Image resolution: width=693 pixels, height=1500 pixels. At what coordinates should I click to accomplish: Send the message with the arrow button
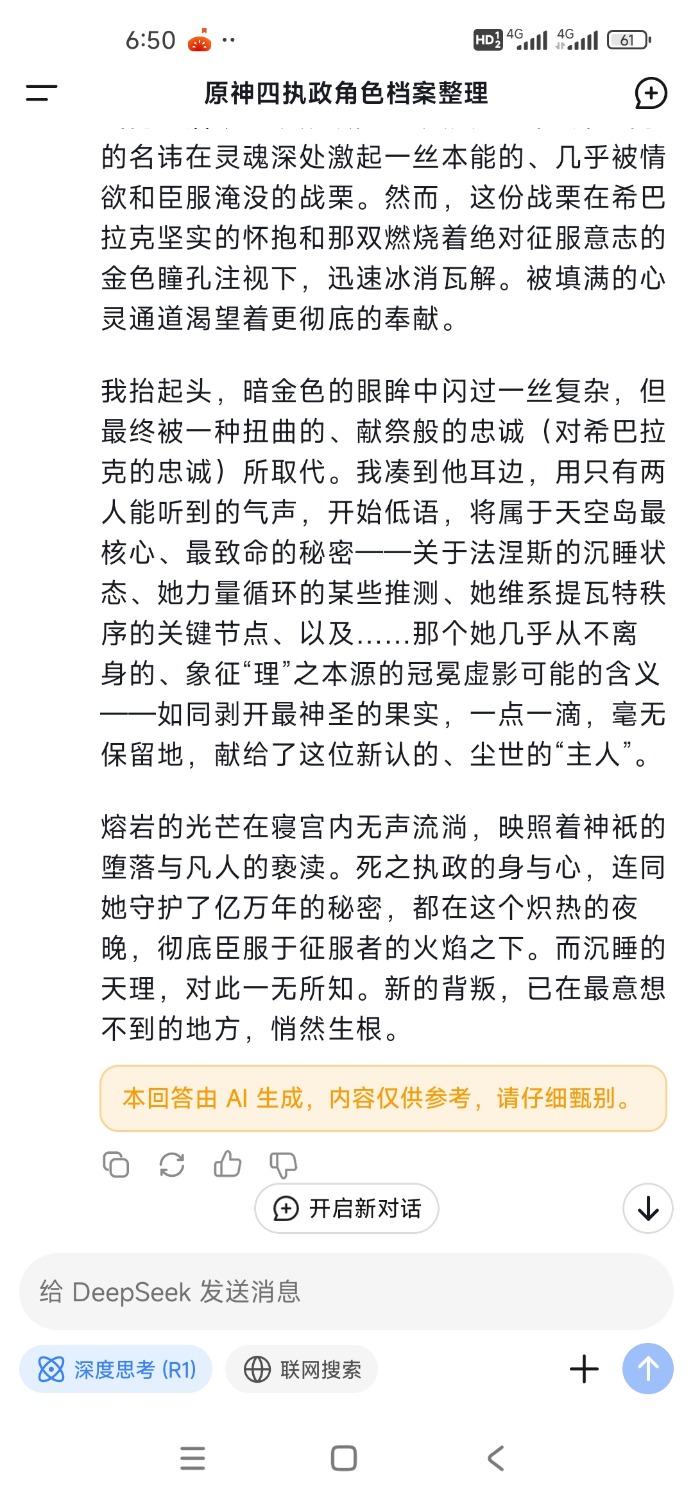tap(648, 1369)
